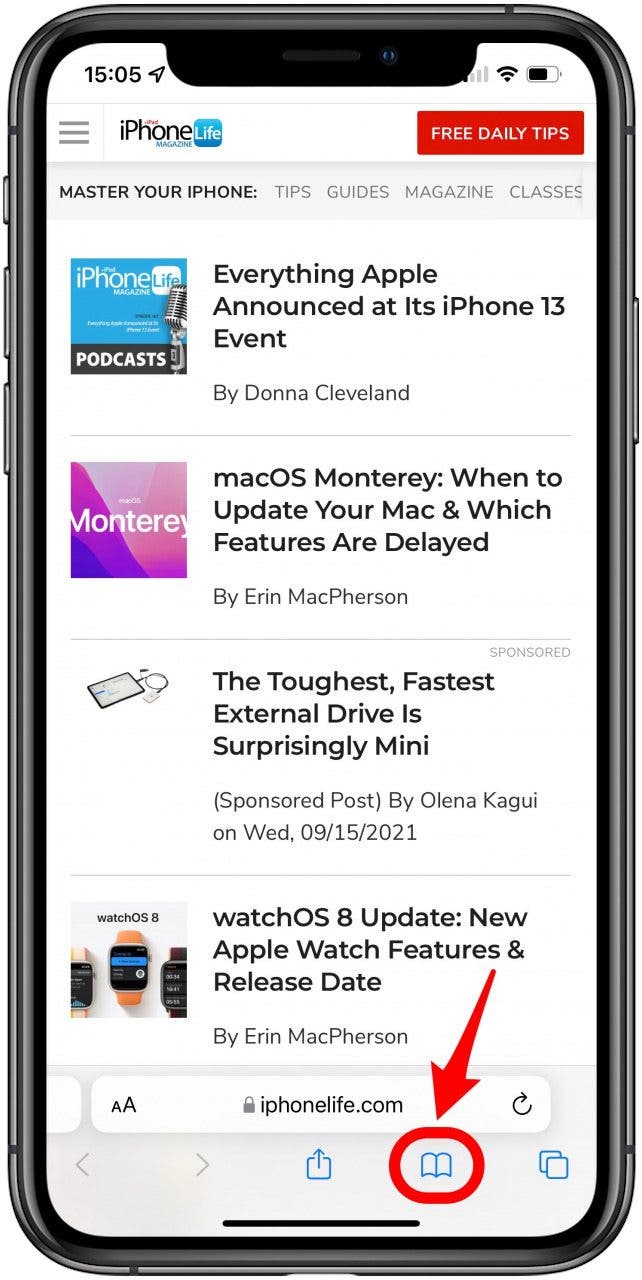
Task: Show all open tabs
Action: [x=553, y=1165]
